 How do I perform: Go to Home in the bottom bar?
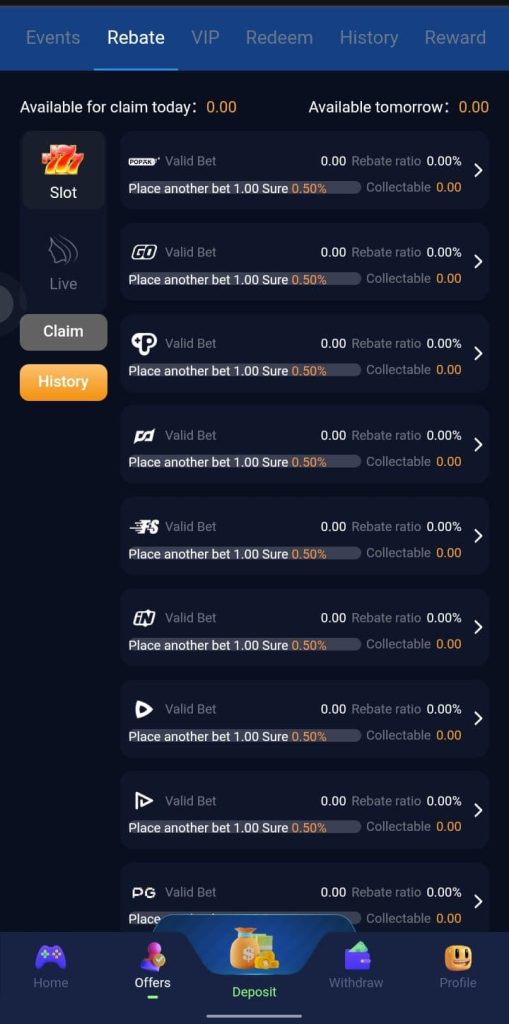click(51, 967)
